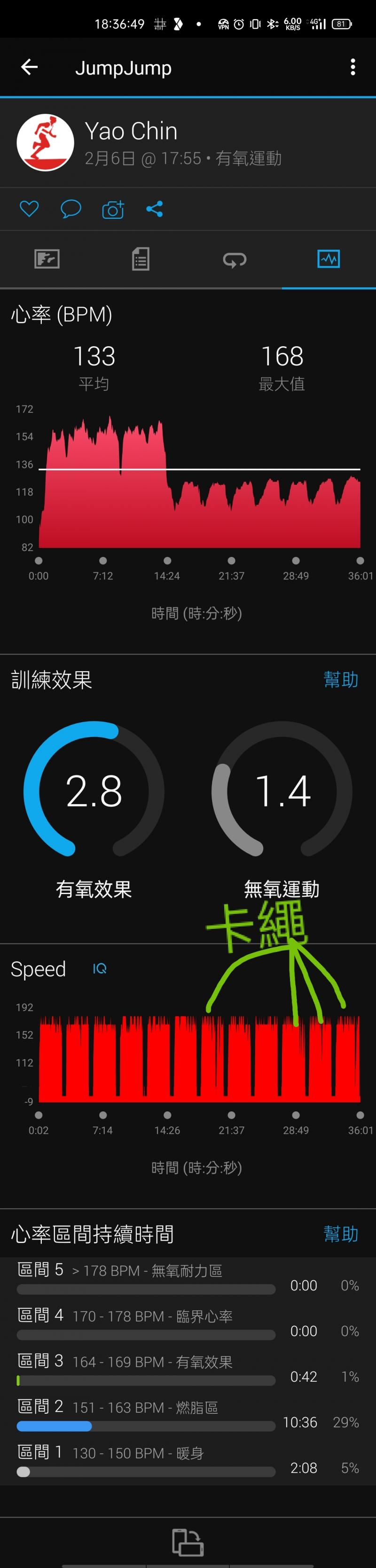The image size is (376, 1568).
Task: Add a photo to this activity
Action: point(112,209)
